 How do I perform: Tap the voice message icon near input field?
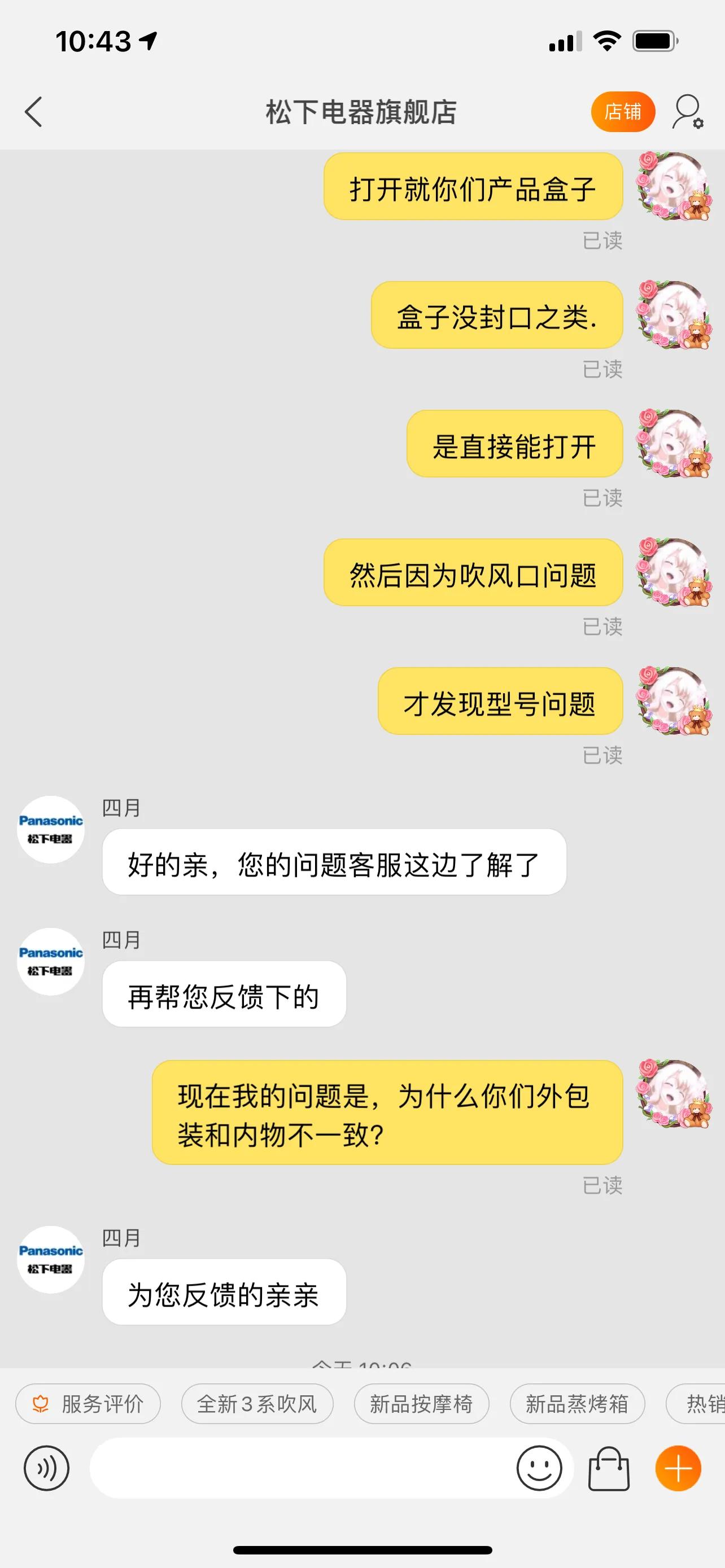46,1468
